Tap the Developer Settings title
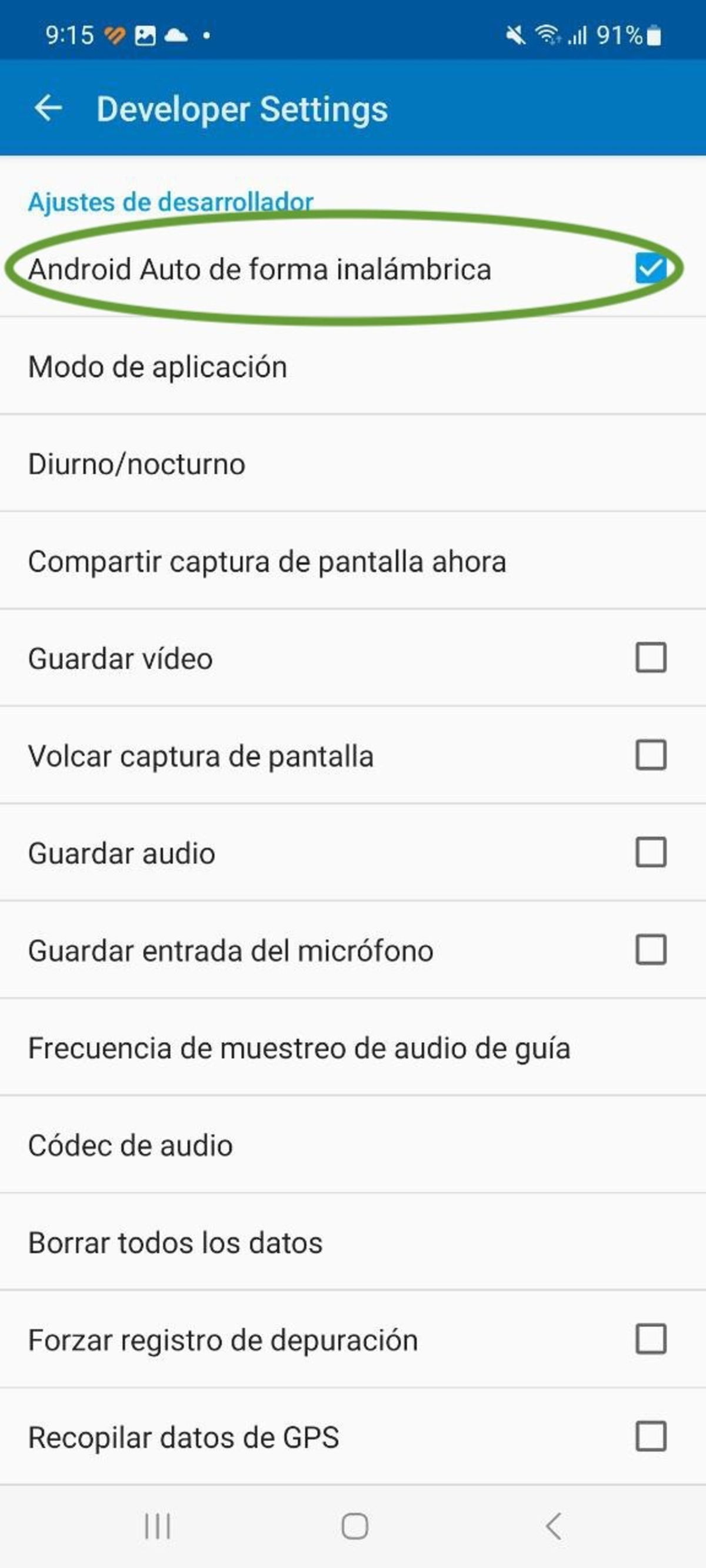The image size is (706, 1568). (x=242, y=109)
